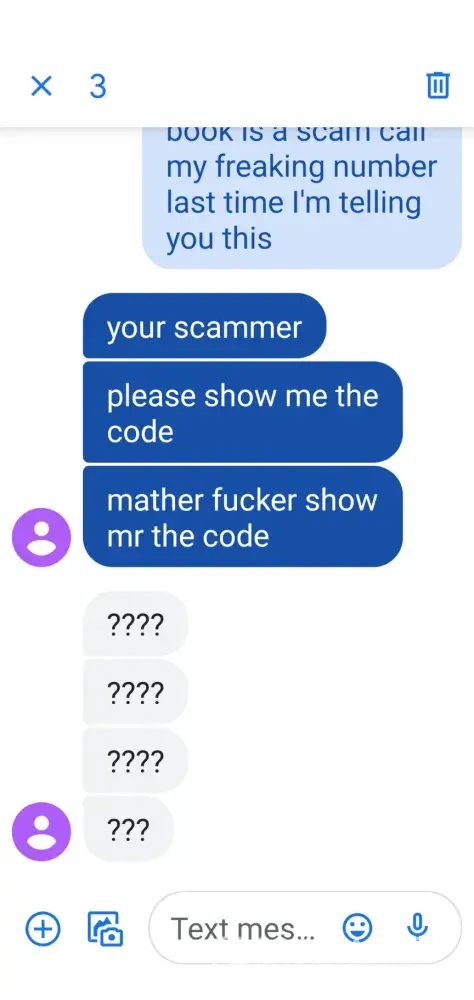
Task: Open the gallery and camera picker
Action: pos(105,929)
